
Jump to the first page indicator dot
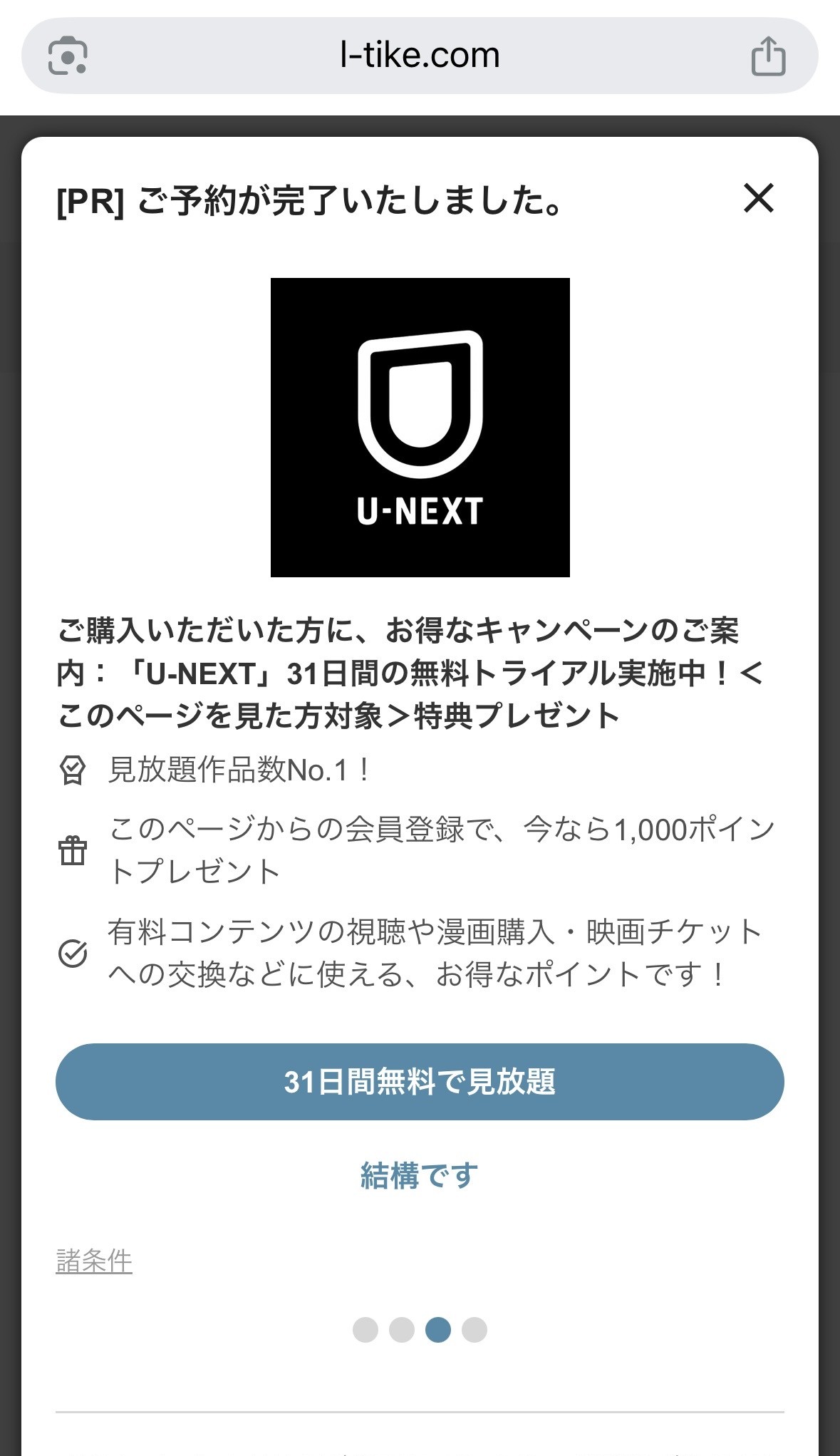(365, 1330)
